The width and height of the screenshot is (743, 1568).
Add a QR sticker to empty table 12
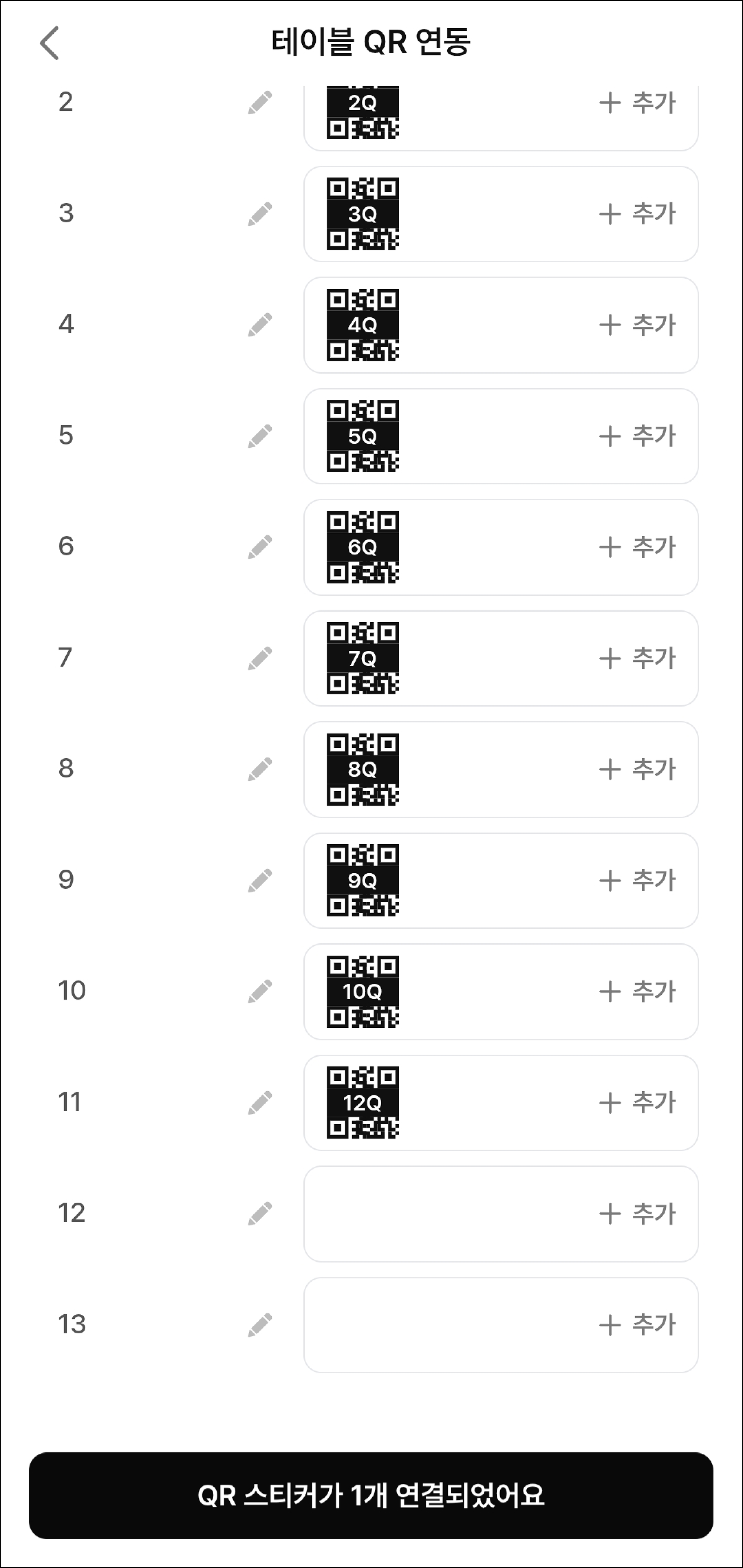click(x=637, y=1214)
